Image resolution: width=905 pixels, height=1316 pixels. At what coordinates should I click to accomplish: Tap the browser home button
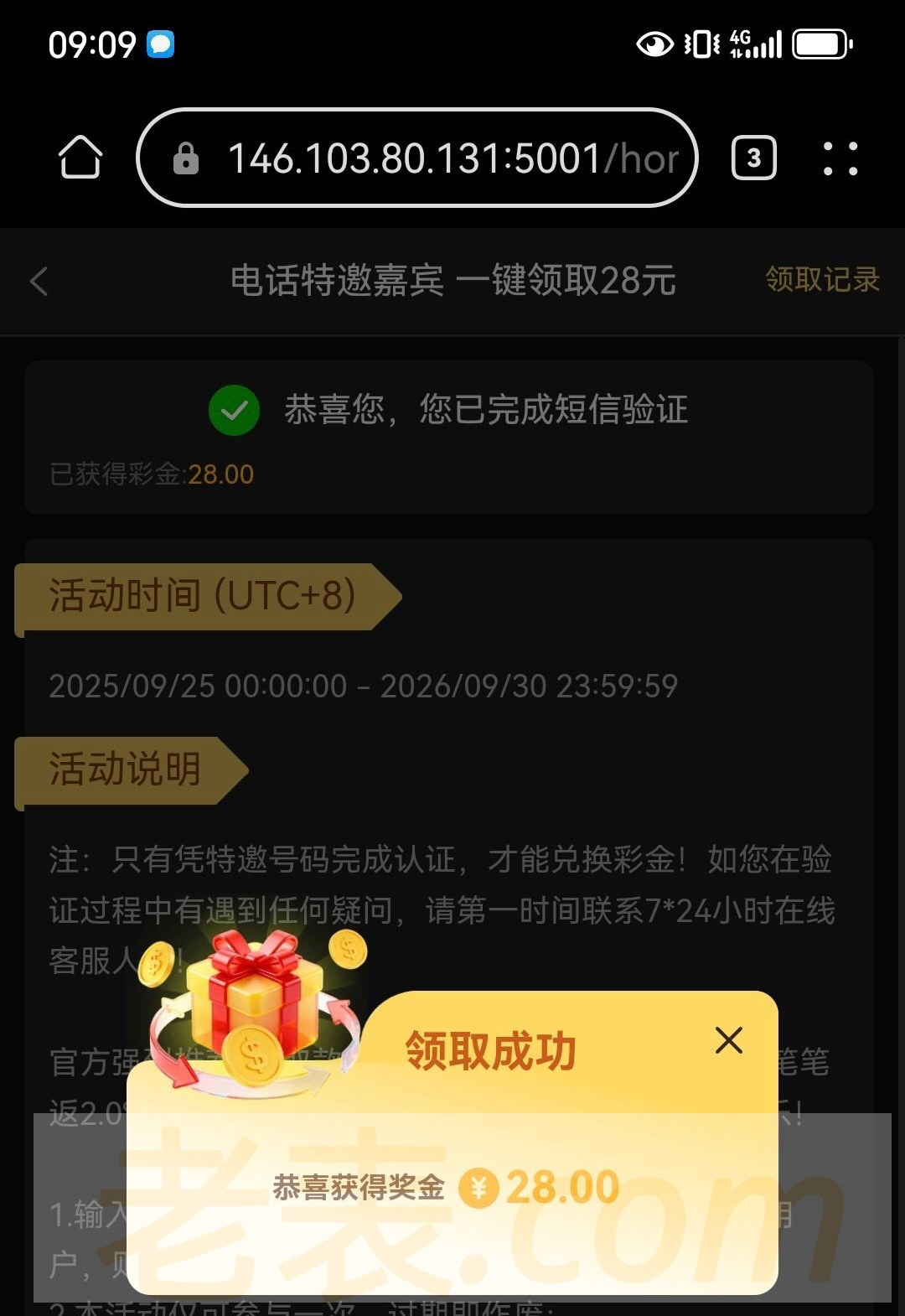point(80,158)
